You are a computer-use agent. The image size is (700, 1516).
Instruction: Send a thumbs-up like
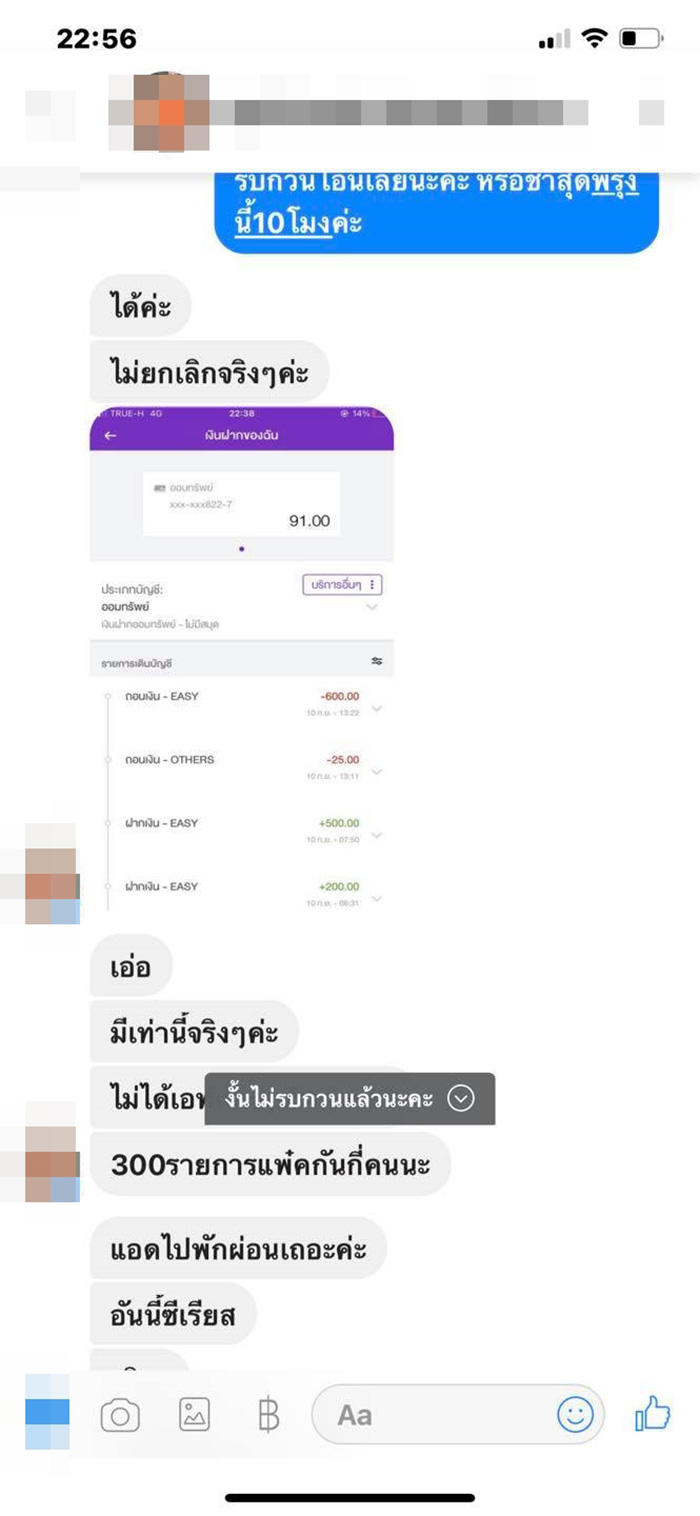(x=652, y=1415)
